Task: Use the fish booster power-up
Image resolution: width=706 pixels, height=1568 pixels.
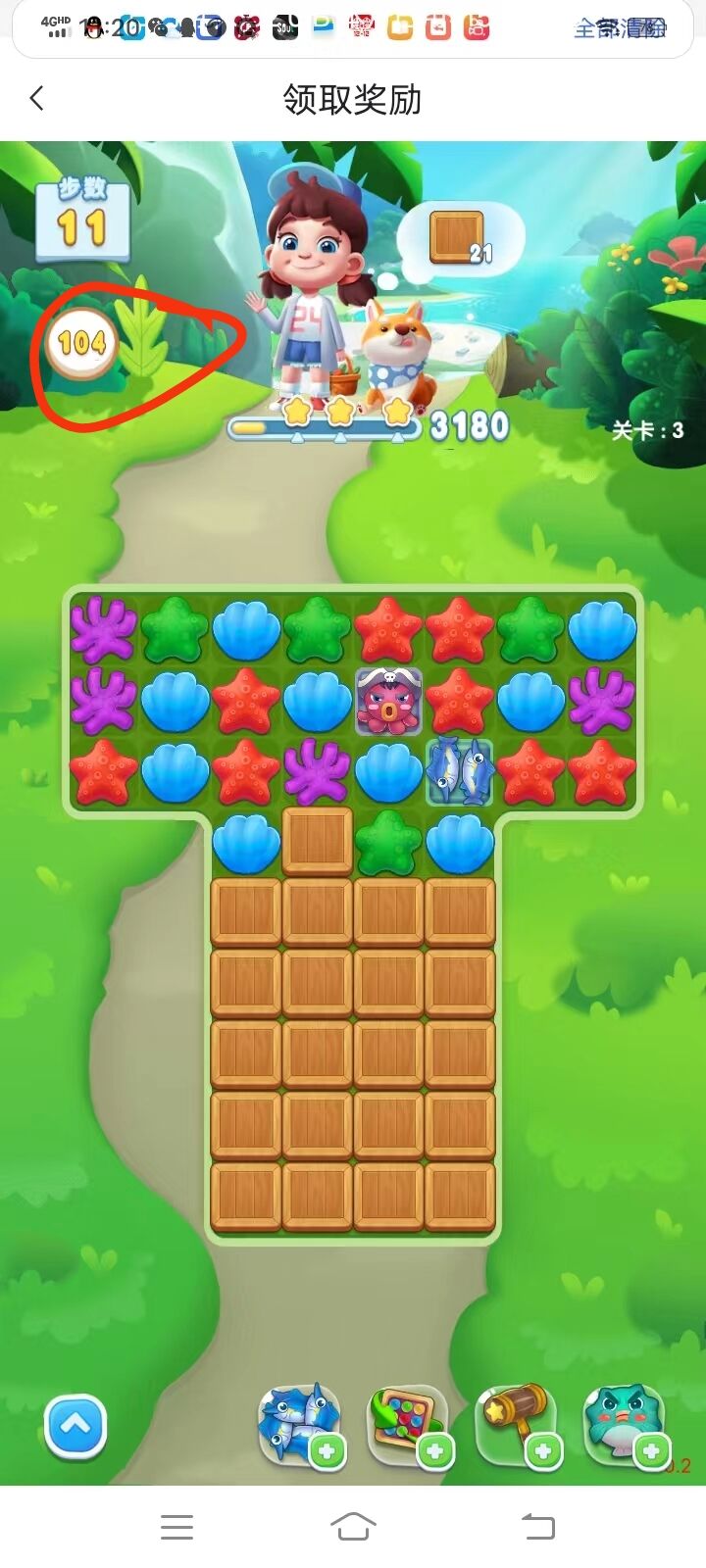Action: click(300, 1424)
